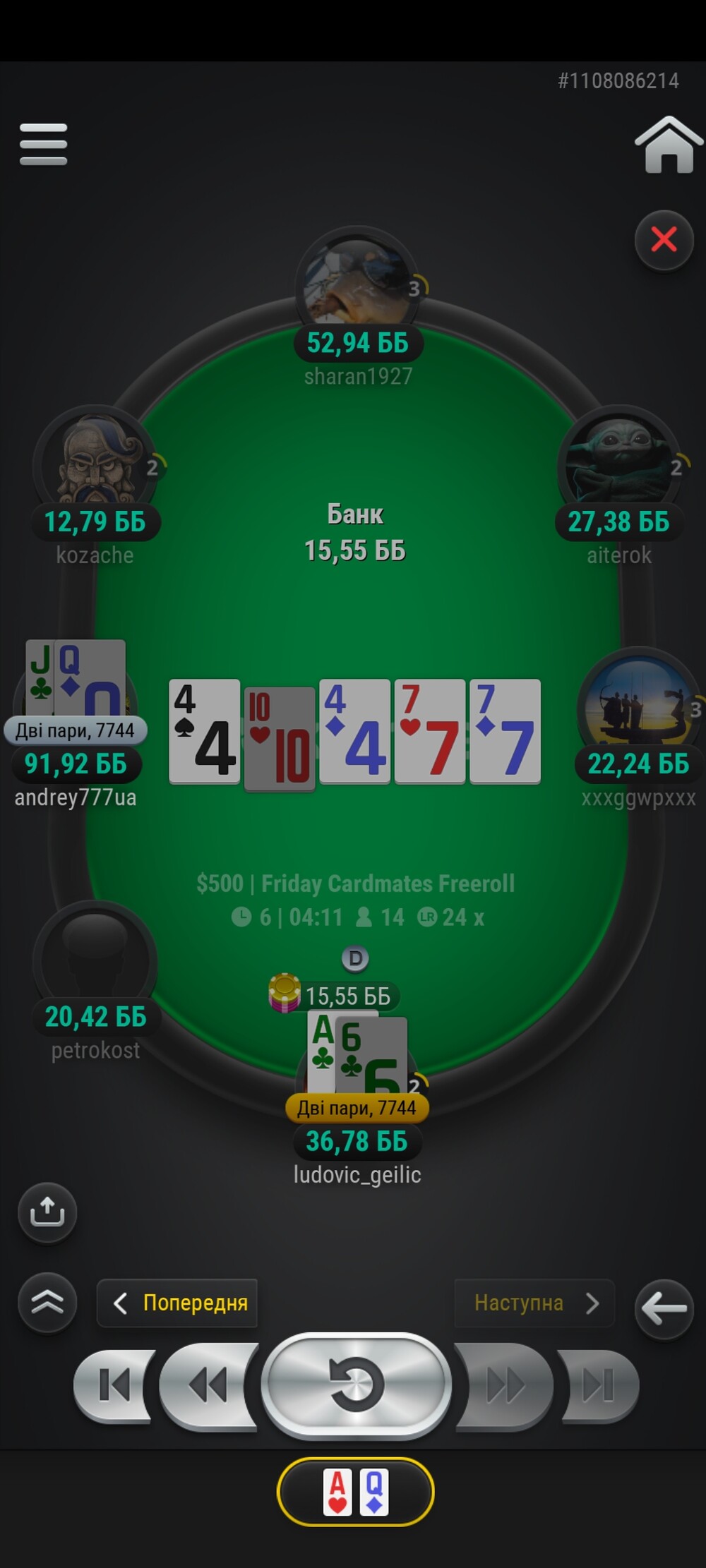Rewind one step in replay

tap(208, 1385)
